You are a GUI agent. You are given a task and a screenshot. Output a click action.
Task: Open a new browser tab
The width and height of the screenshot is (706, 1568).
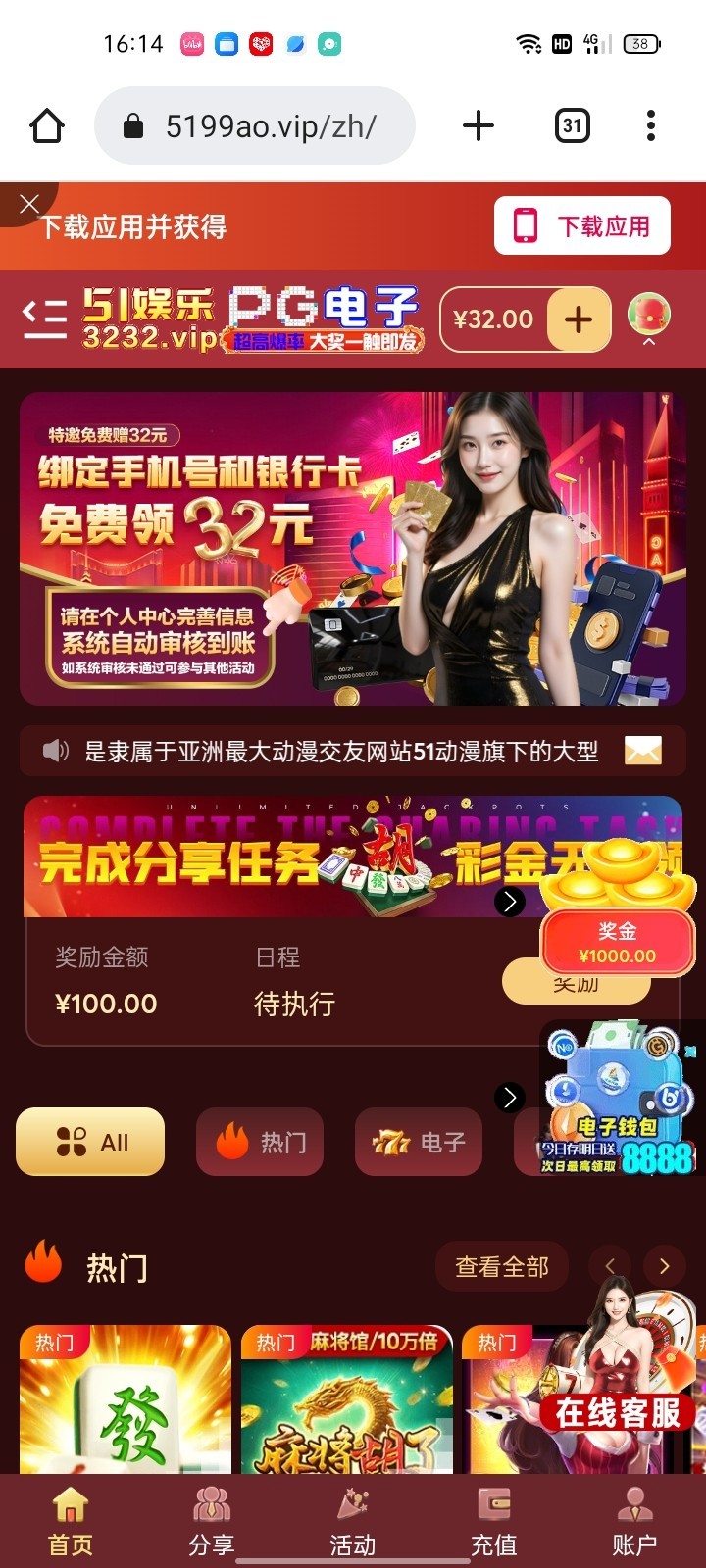[478, 125]
